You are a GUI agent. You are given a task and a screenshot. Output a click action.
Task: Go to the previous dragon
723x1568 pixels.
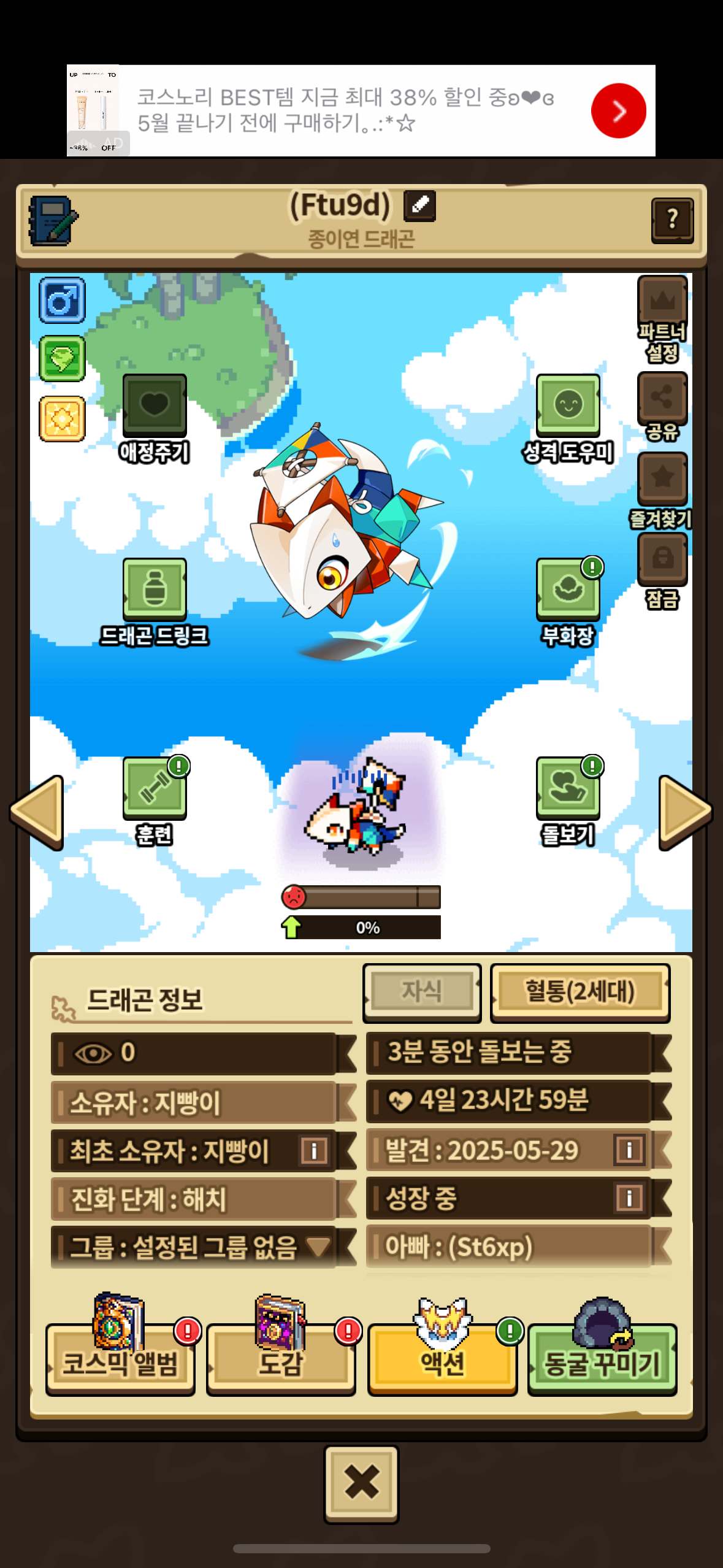tap(38, 812)
